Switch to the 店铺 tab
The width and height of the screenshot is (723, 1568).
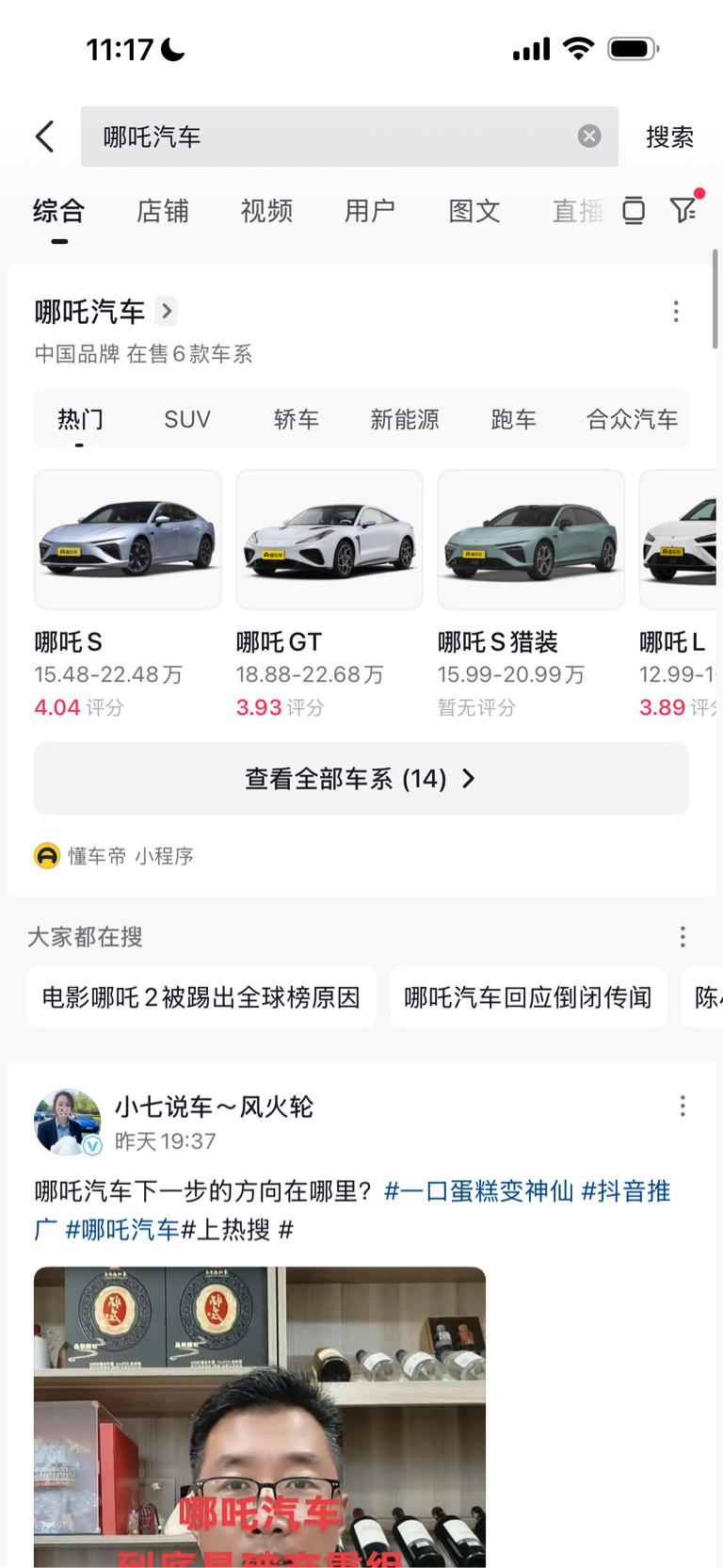pos(163,211)
